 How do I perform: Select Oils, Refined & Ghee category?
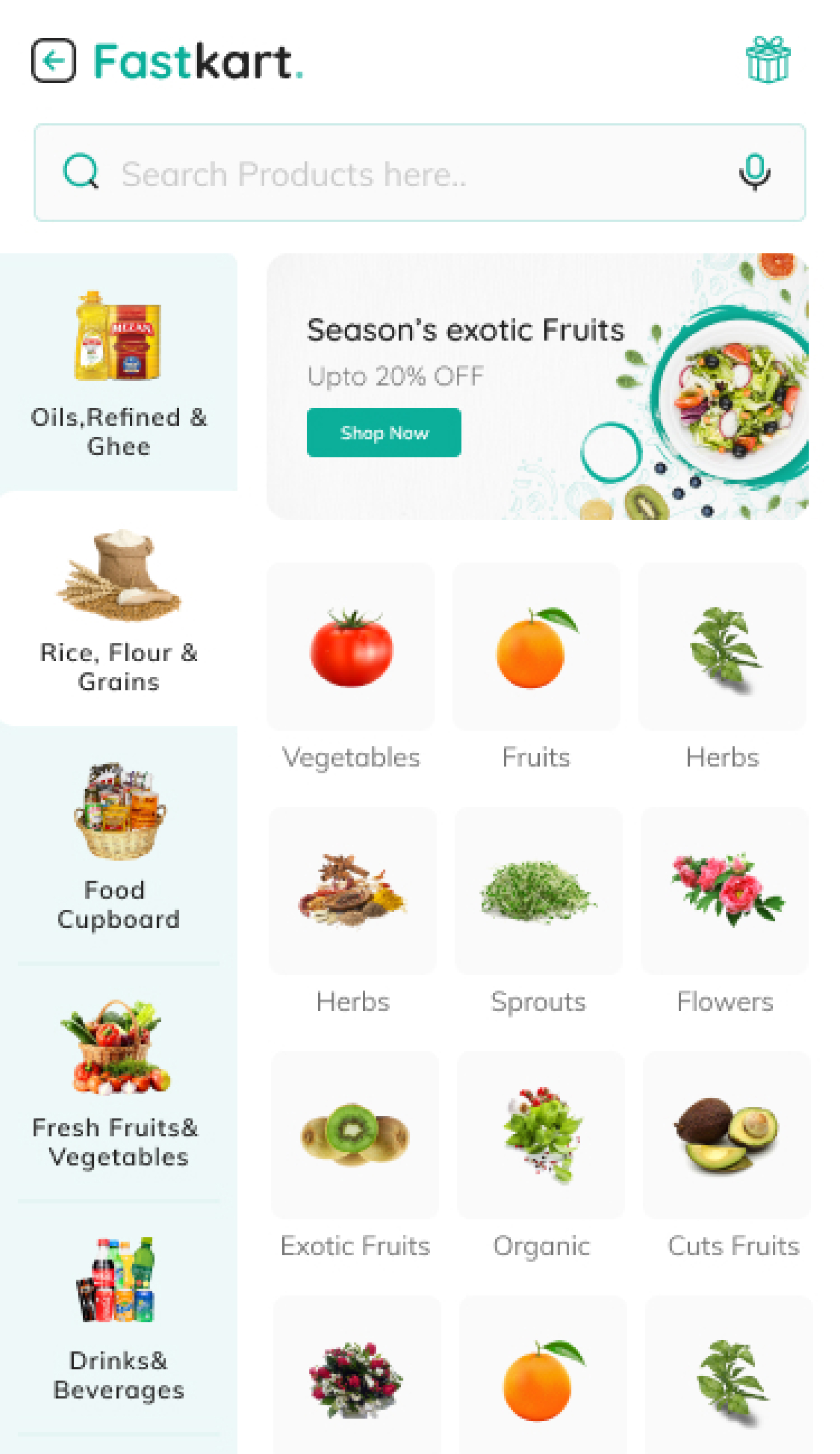(x=119, y=372)
